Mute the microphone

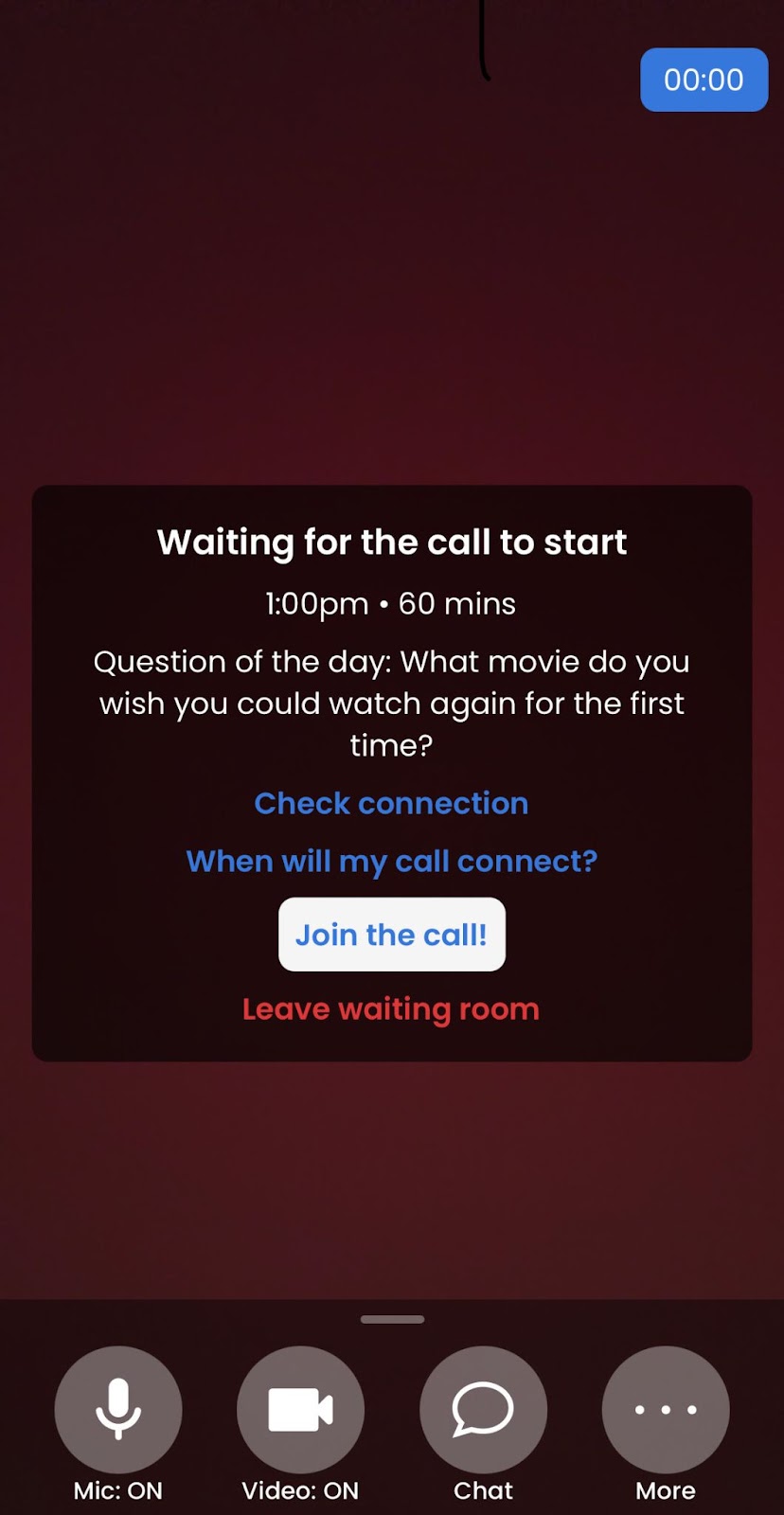pyautogui.click(x=117, y=1409)
